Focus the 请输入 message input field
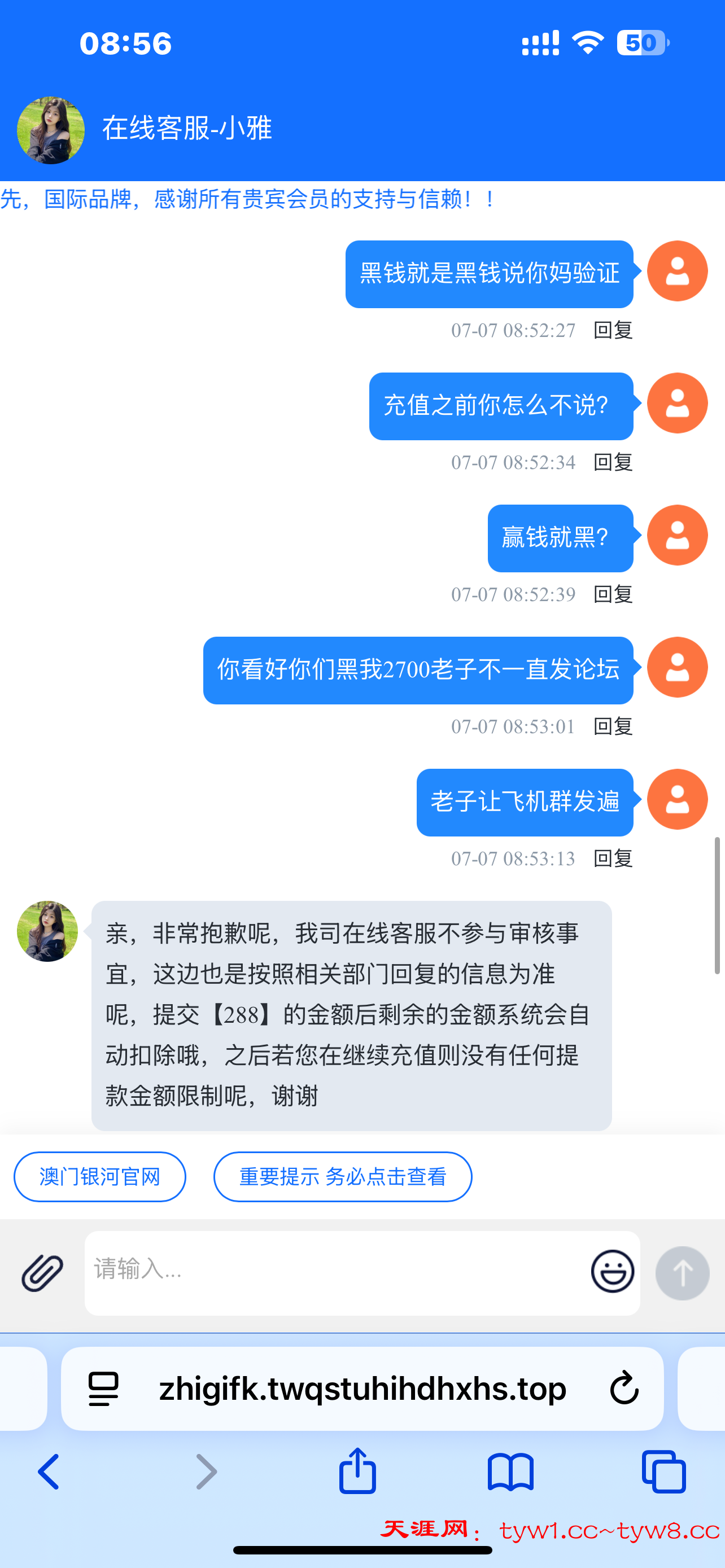The width and height of the screenshot is (725, 1568). pos(335,1272)
